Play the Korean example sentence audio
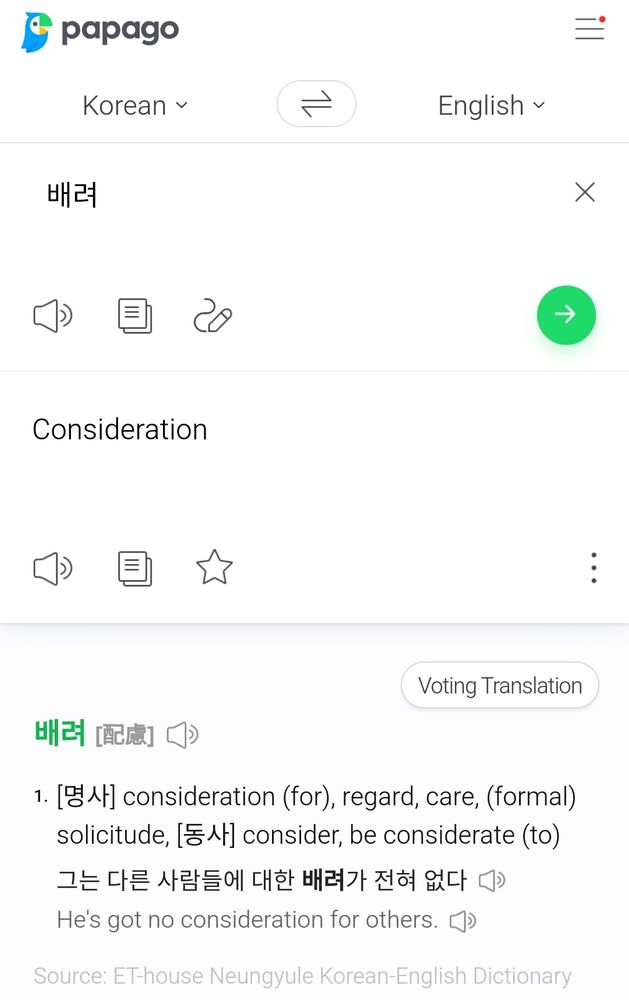 (x=491, y=881)
